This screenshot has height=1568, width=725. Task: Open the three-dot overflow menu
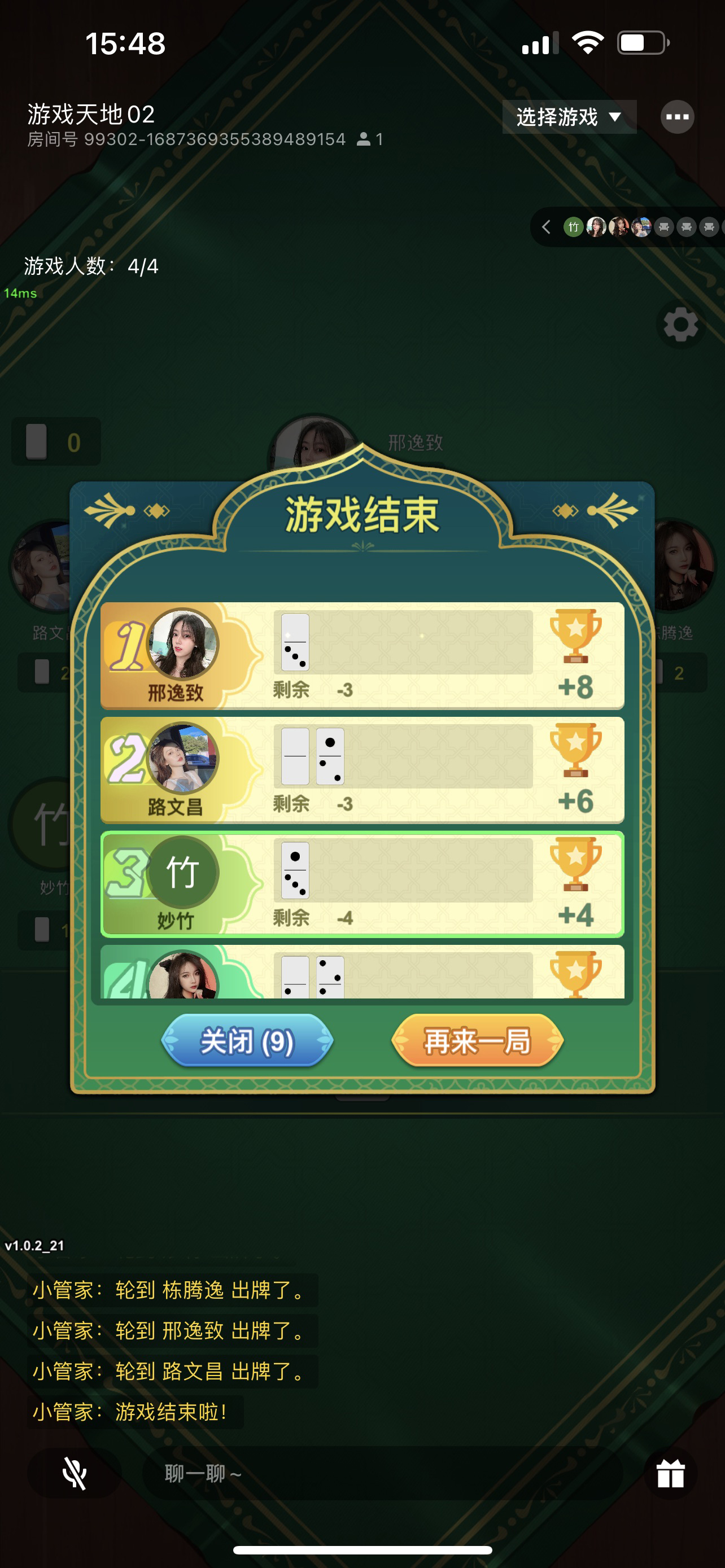coord(677,117)
